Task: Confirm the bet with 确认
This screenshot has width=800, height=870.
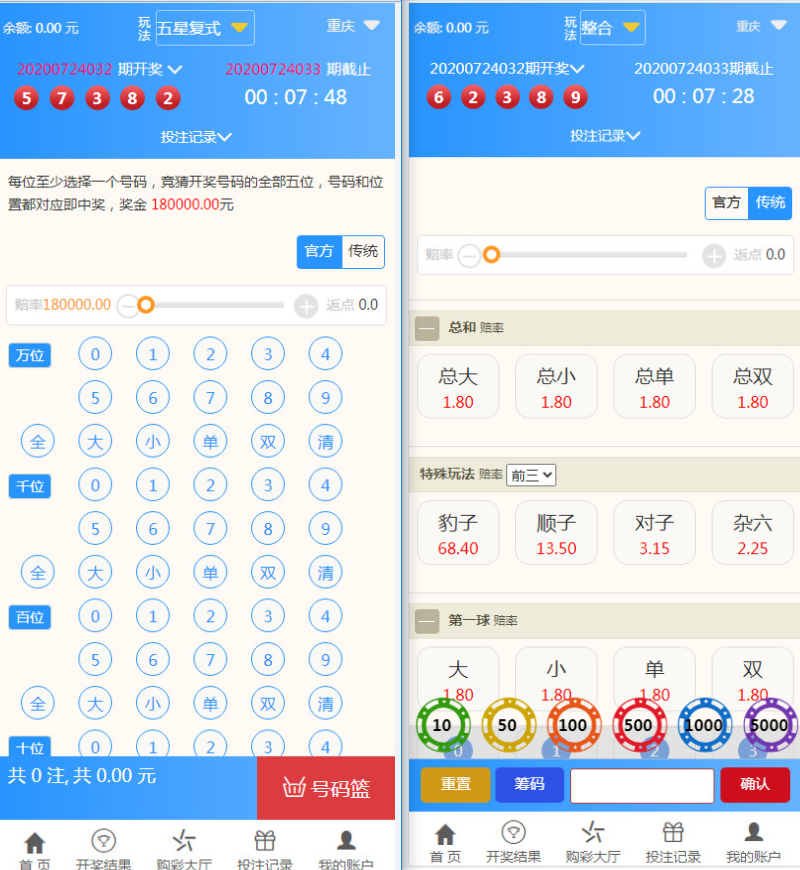Action: (754, 785)
